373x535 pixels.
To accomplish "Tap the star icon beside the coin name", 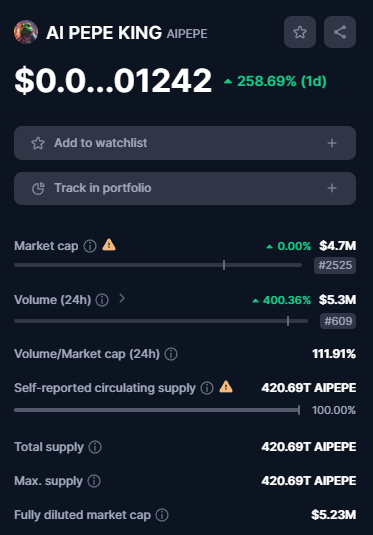I will [x=300, y=32].
